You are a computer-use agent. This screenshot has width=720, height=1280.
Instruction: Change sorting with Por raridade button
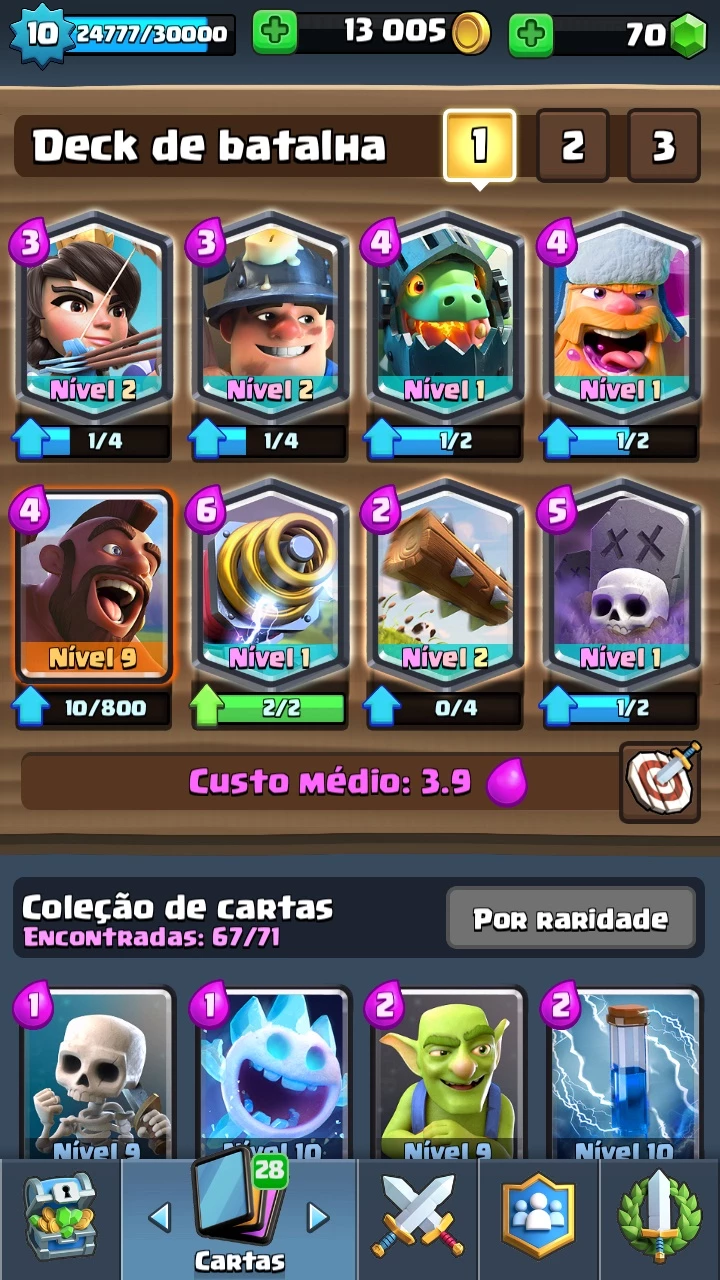click(x=570, y=918)
